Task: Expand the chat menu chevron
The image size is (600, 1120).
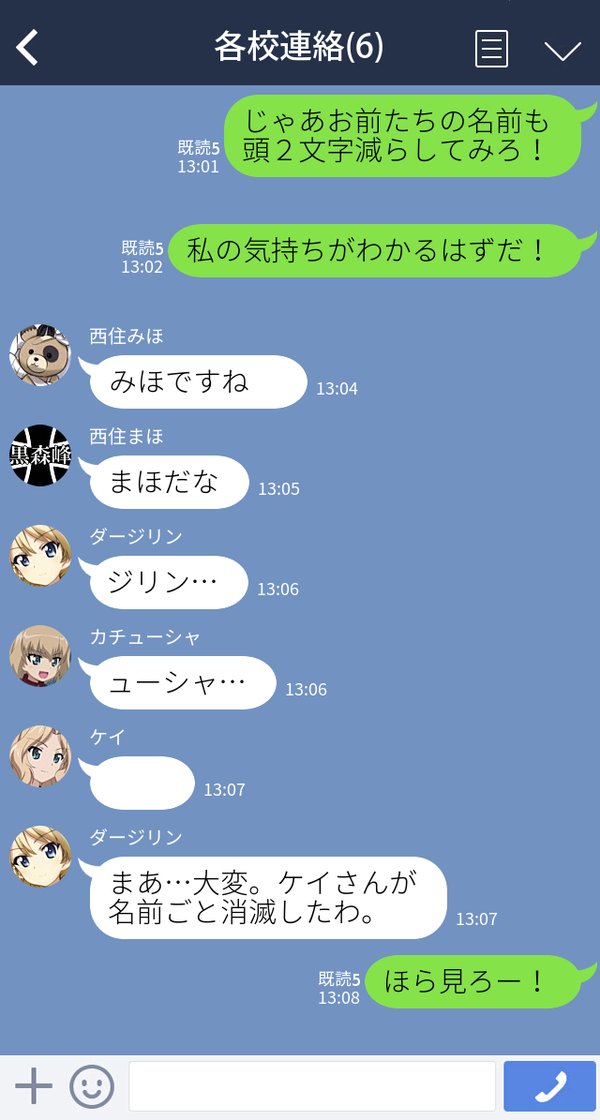Action: point(562,49)
